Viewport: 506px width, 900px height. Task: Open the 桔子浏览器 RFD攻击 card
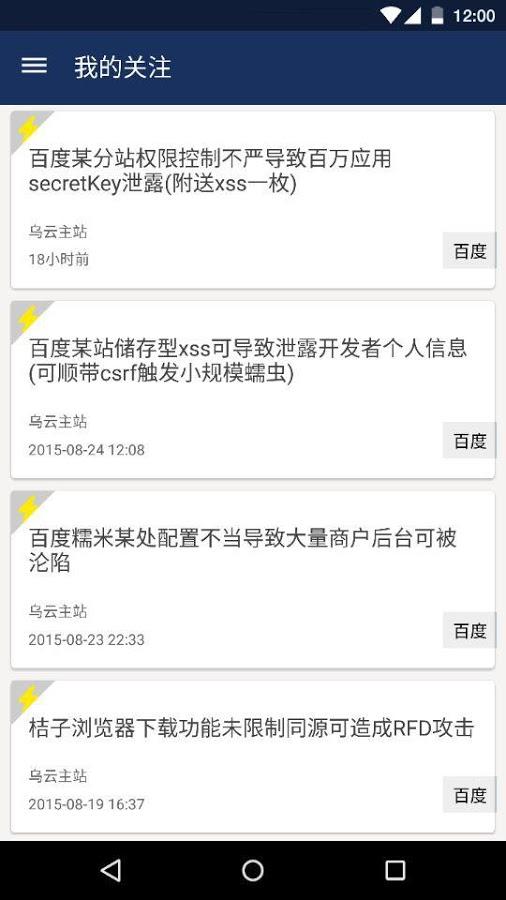(x=252, y=757)
